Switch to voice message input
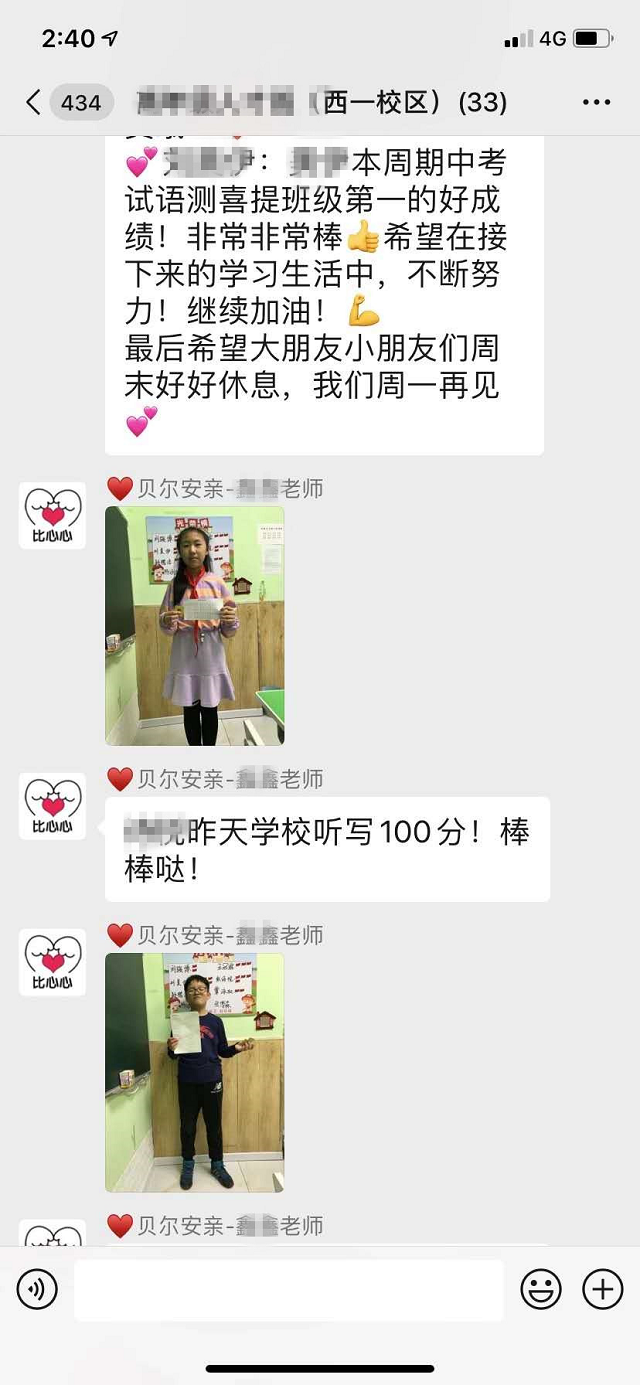640x1385 pixels. point(37,1290)
